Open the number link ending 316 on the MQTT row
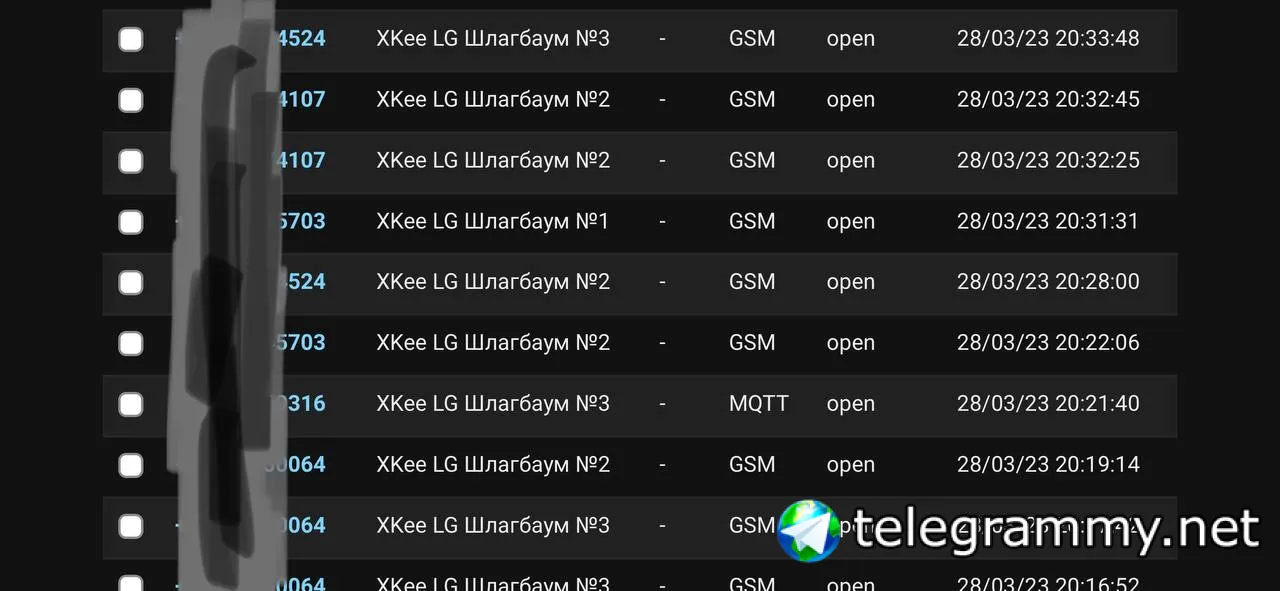This screenshot has height=591, width=1280. 306,404
